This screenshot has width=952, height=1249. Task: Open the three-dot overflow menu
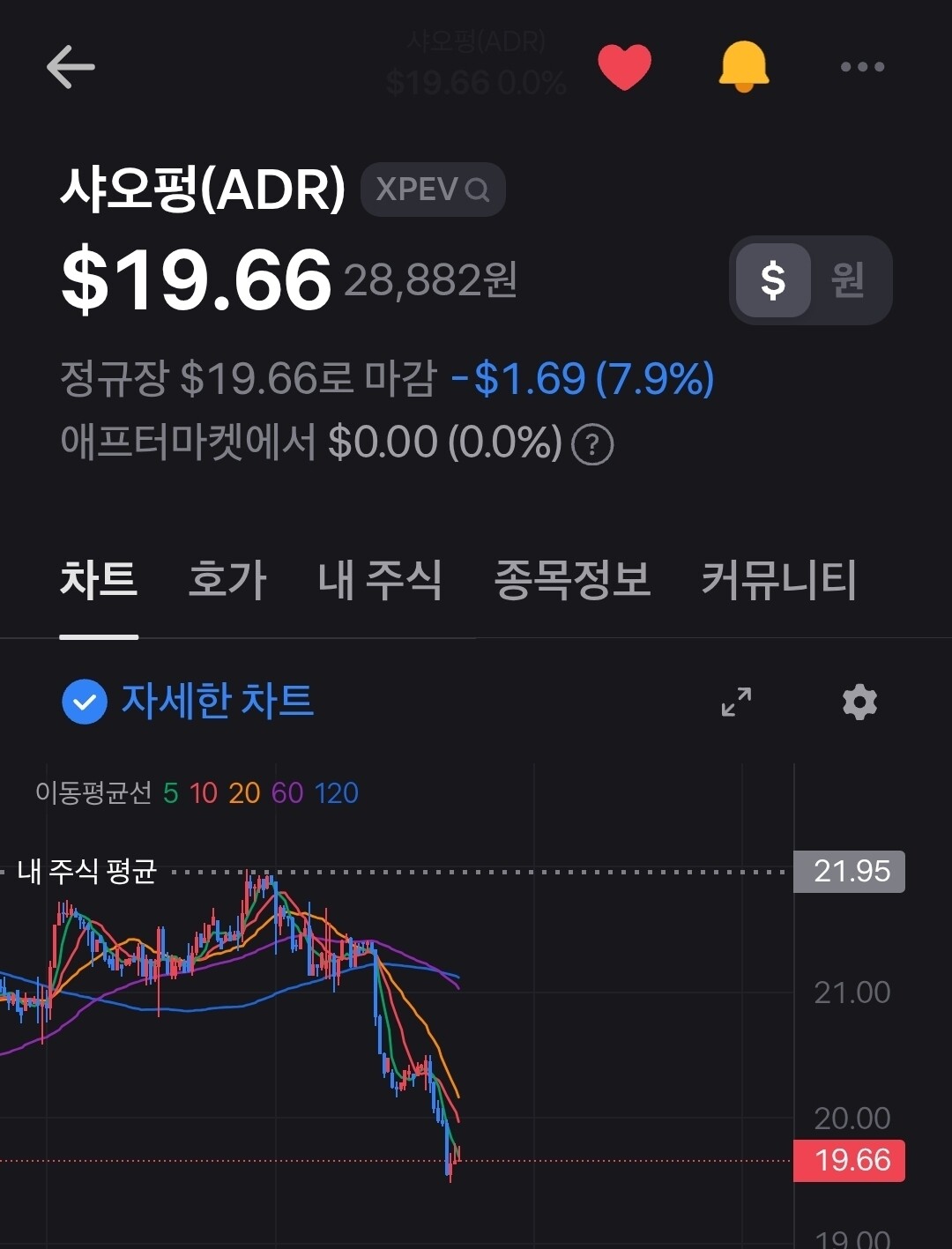862,67
